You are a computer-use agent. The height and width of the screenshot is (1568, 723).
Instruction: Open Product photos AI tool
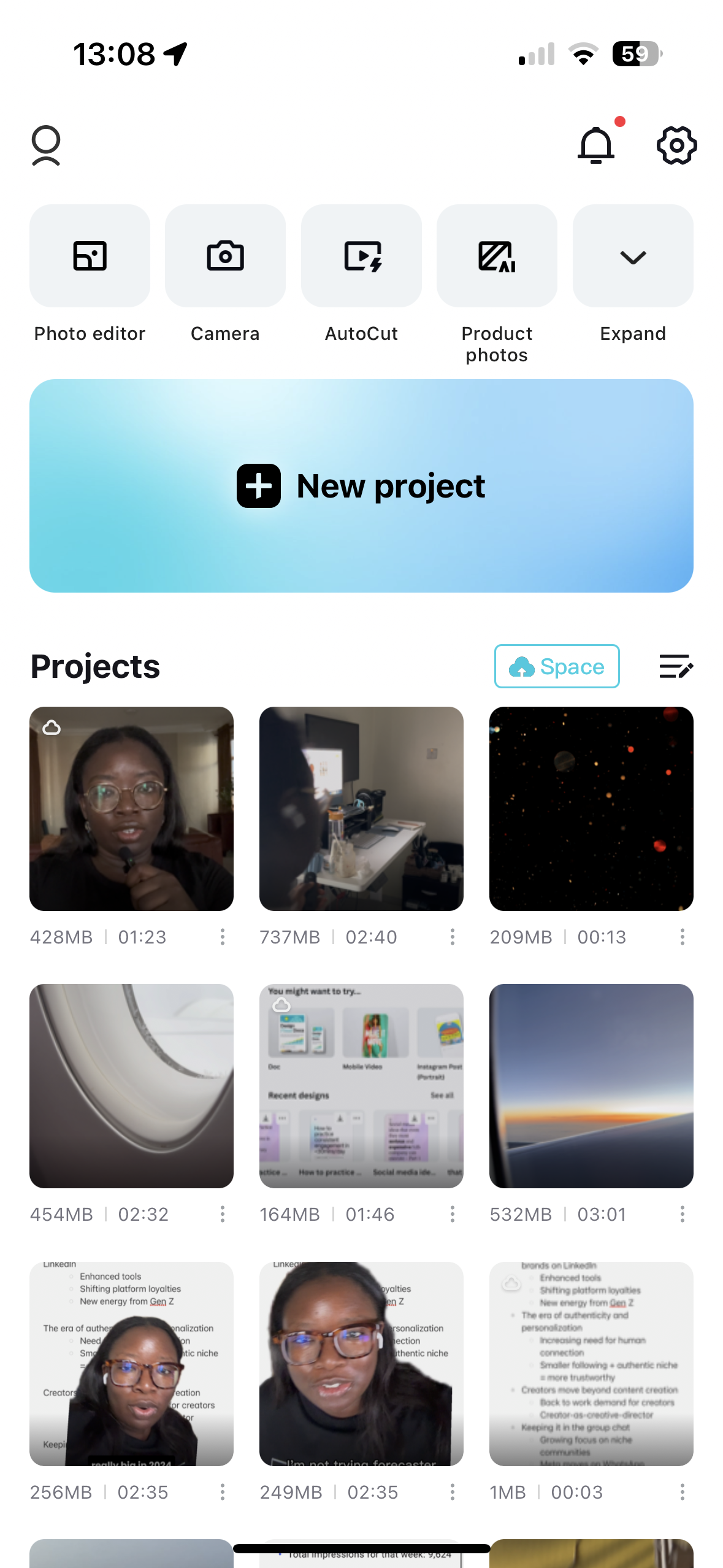pyautogui.click(x=497, y=256)
